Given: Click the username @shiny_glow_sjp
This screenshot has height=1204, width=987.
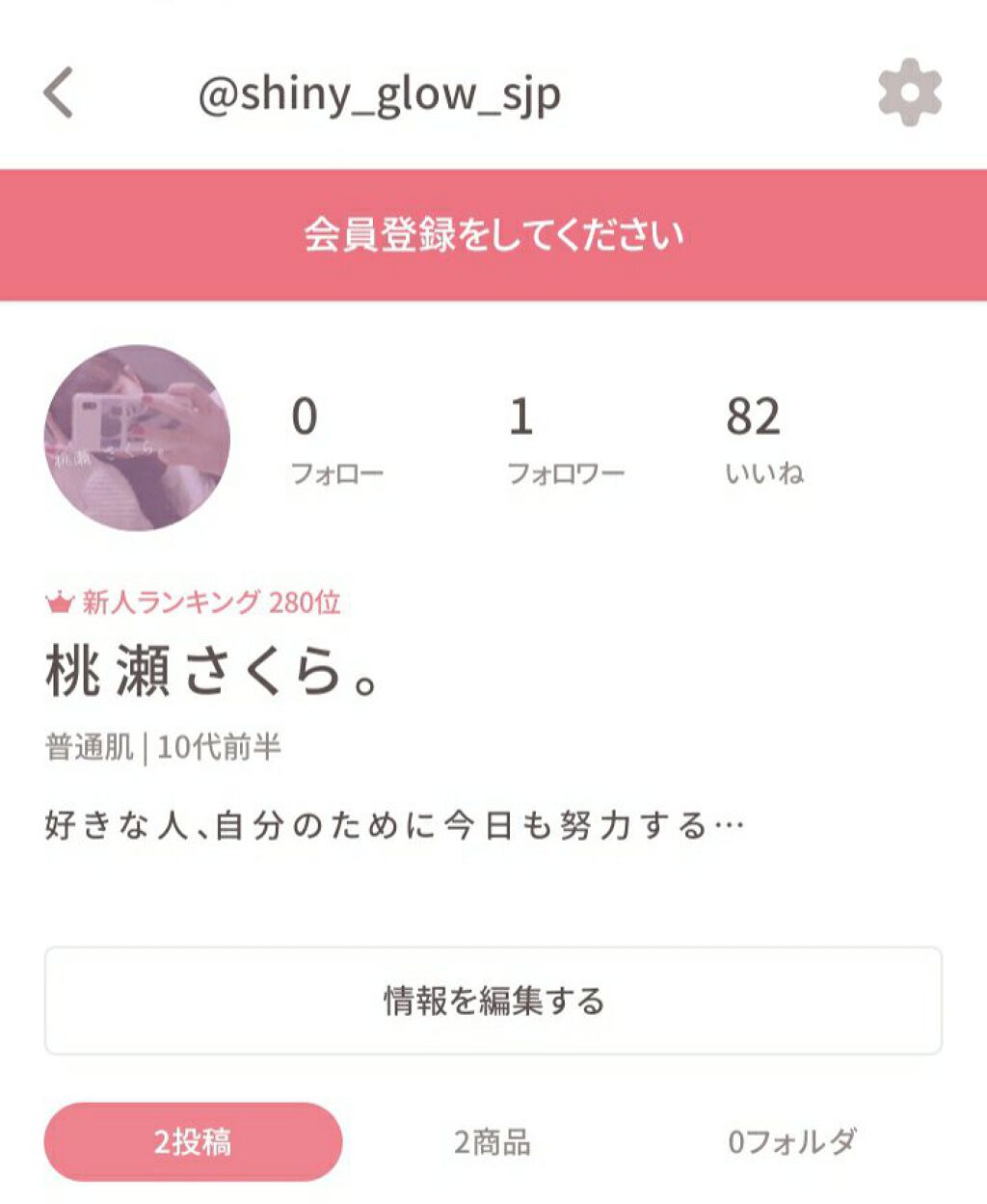Looking at the screenshot, I should click(383, 94).
